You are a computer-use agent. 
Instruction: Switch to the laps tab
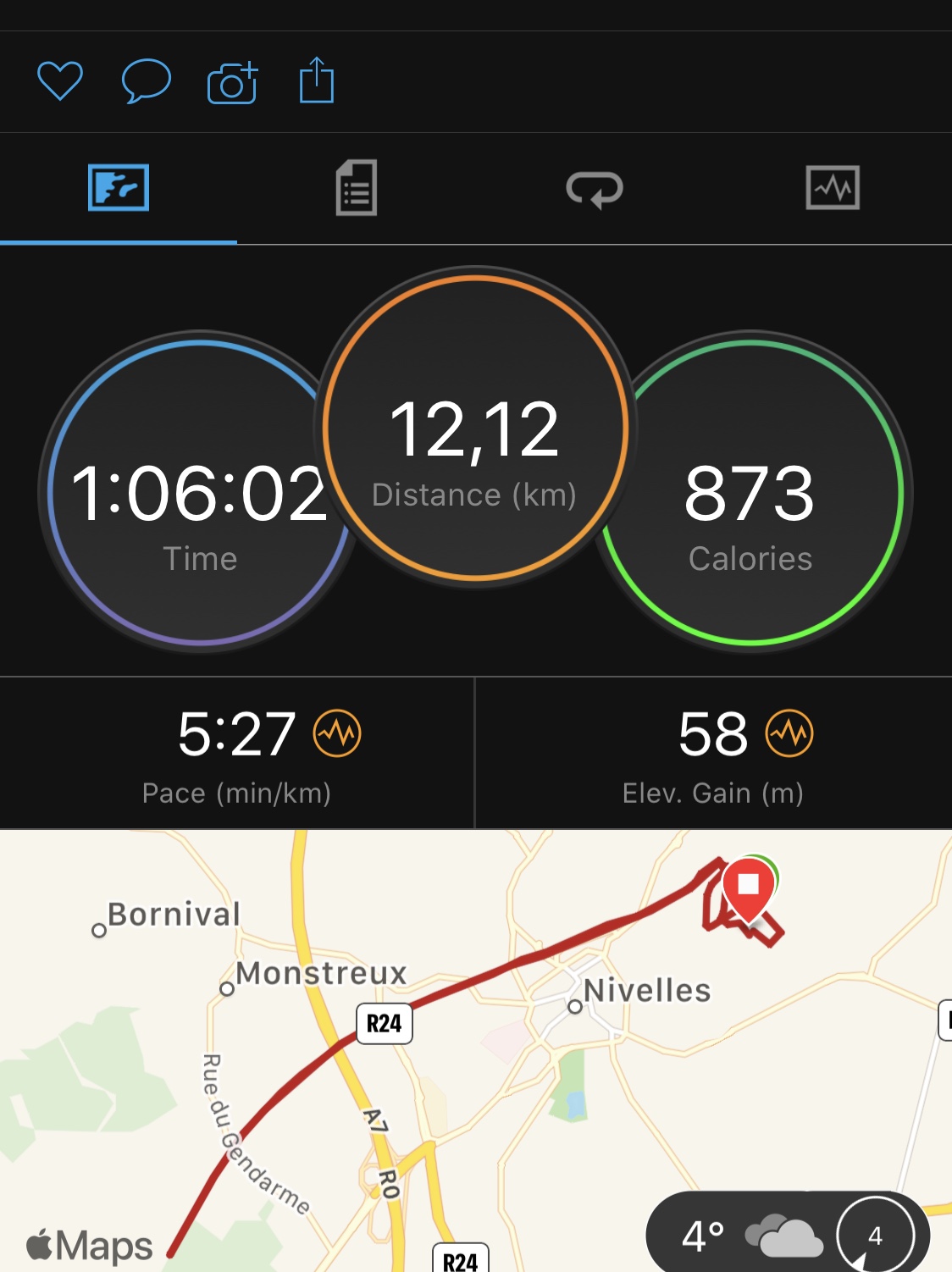[595, 188]
